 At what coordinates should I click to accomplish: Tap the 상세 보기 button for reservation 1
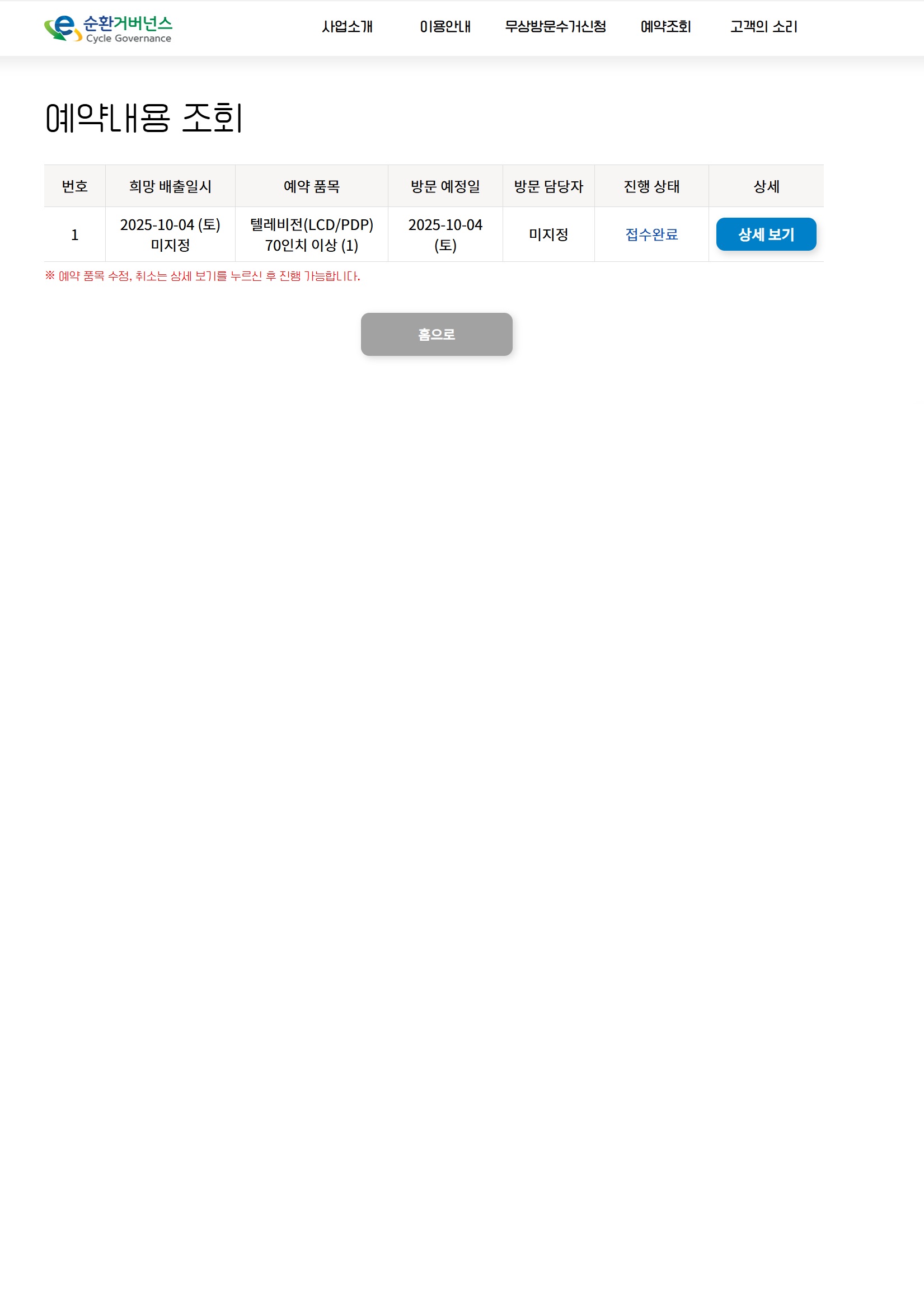point(766,234)
